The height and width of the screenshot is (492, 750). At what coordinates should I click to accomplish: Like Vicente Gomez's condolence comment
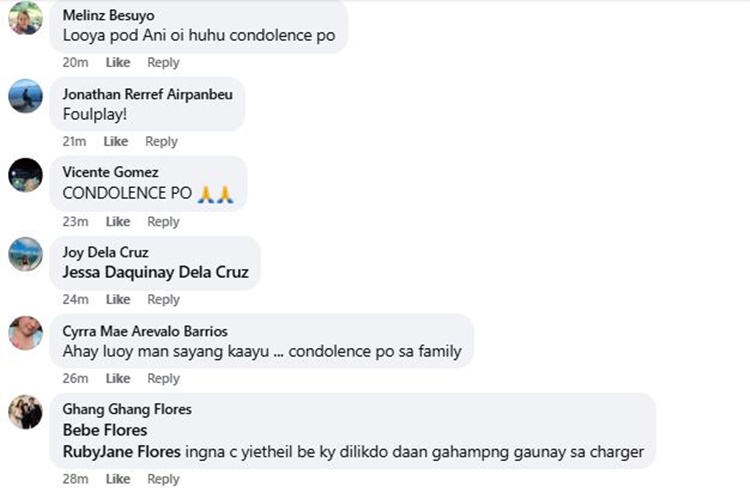[118, 221]
